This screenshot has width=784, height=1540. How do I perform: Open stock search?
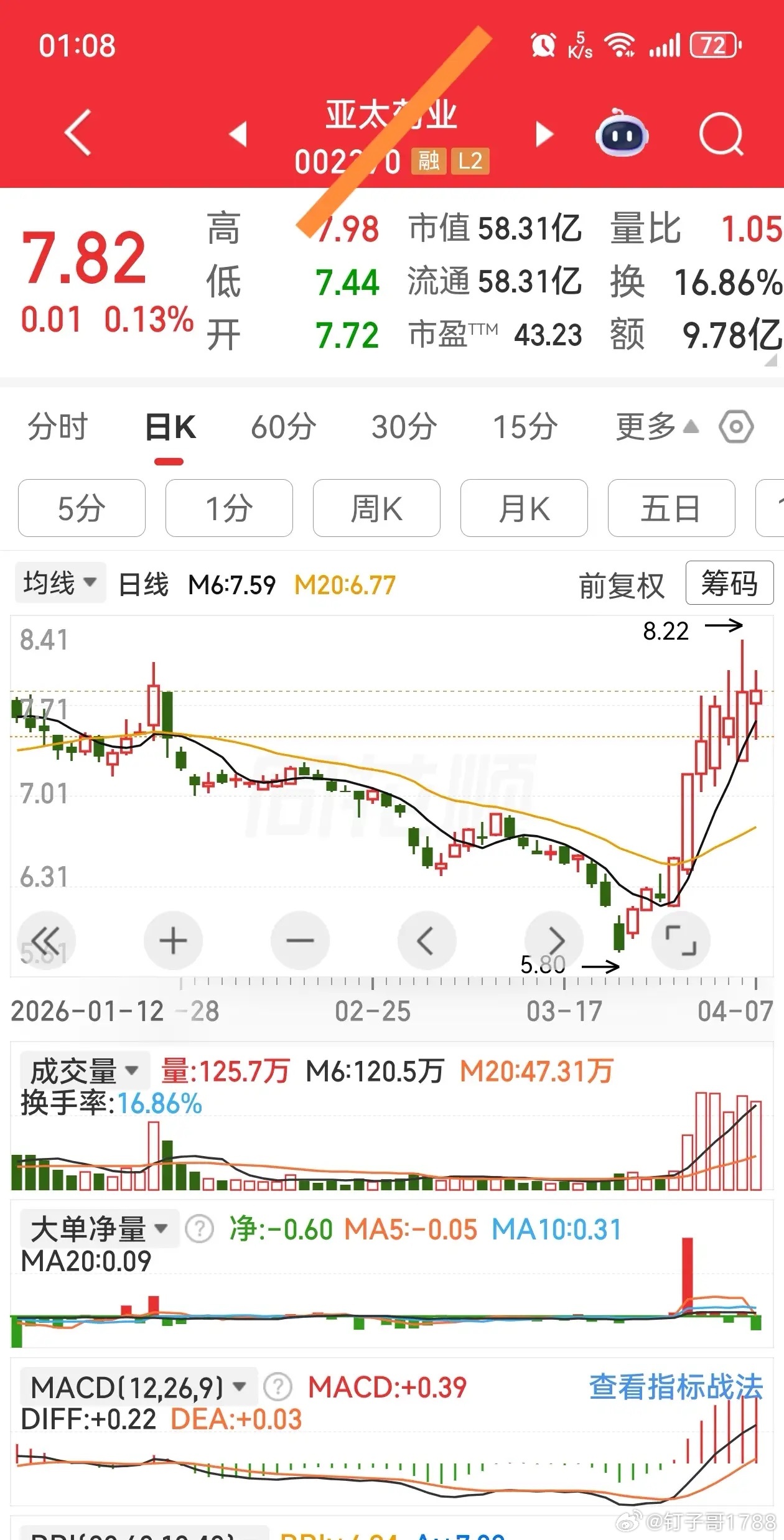[x=721, y=133]
